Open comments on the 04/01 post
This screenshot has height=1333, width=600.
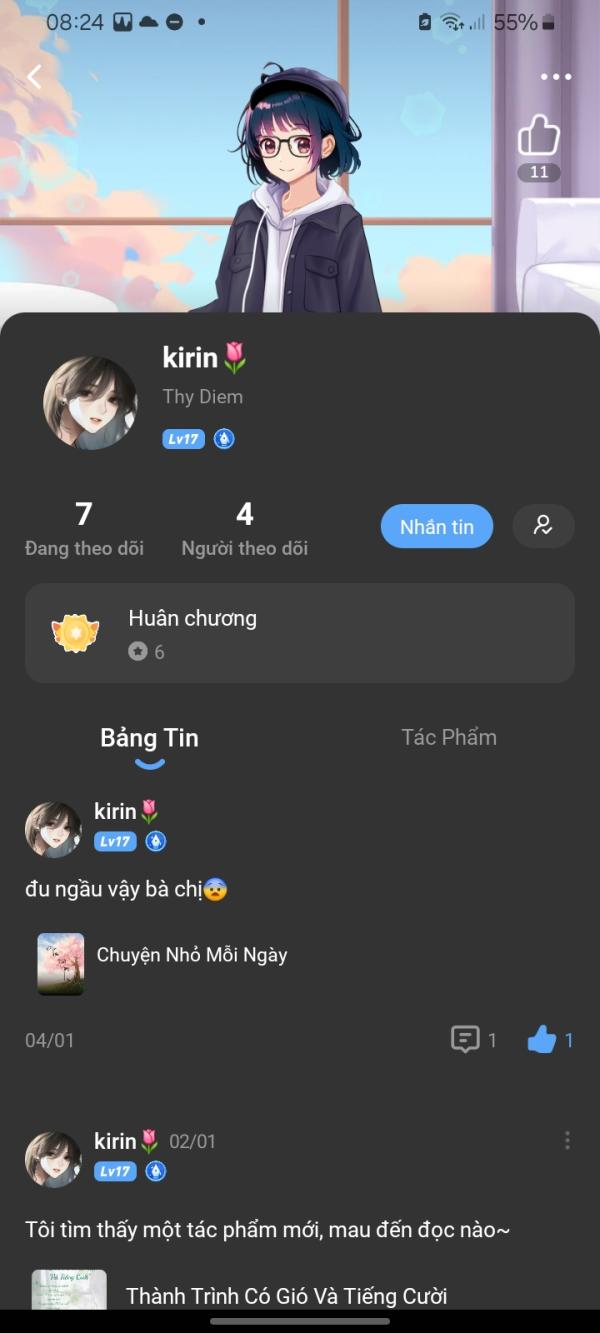point(466,1040)
